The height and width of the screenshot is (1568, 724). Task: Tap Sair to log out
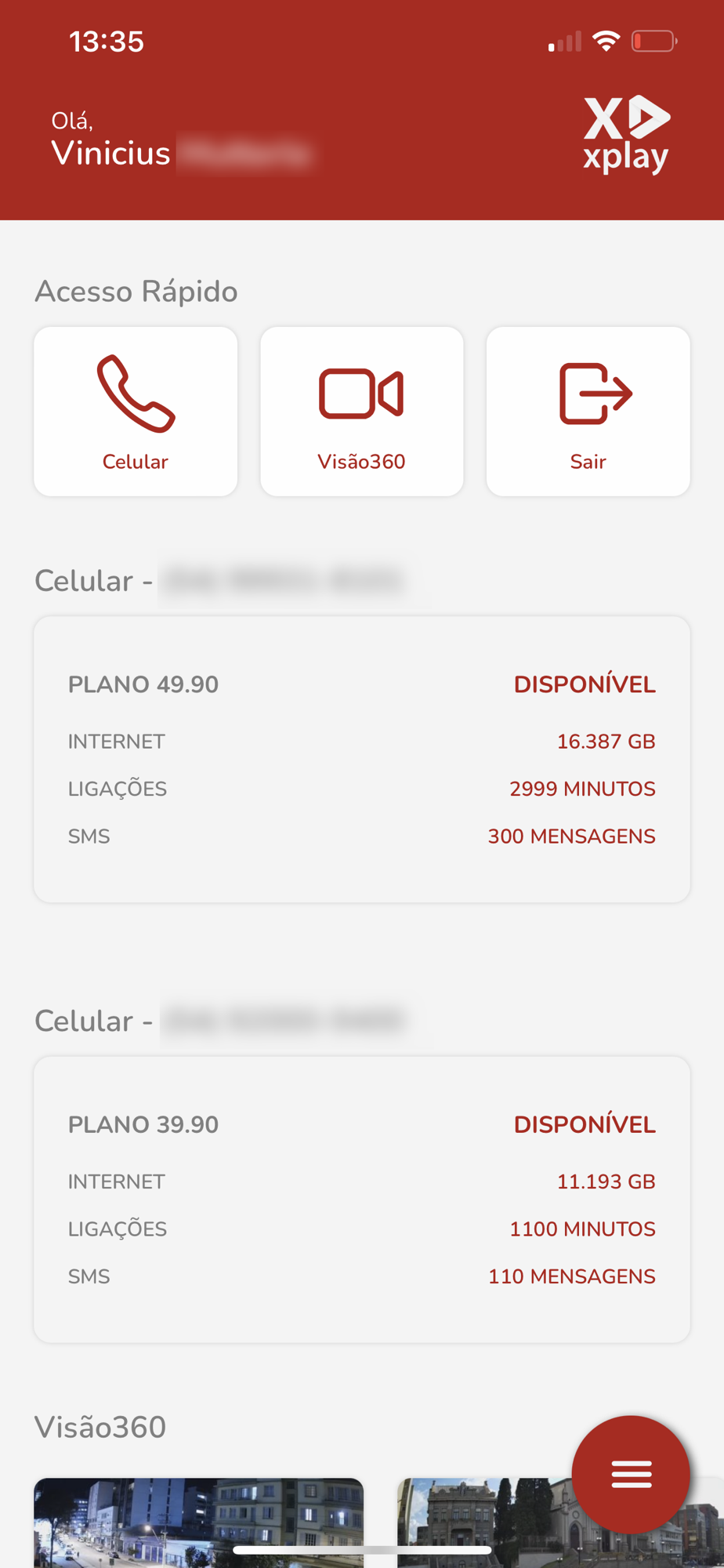[588, 412]
